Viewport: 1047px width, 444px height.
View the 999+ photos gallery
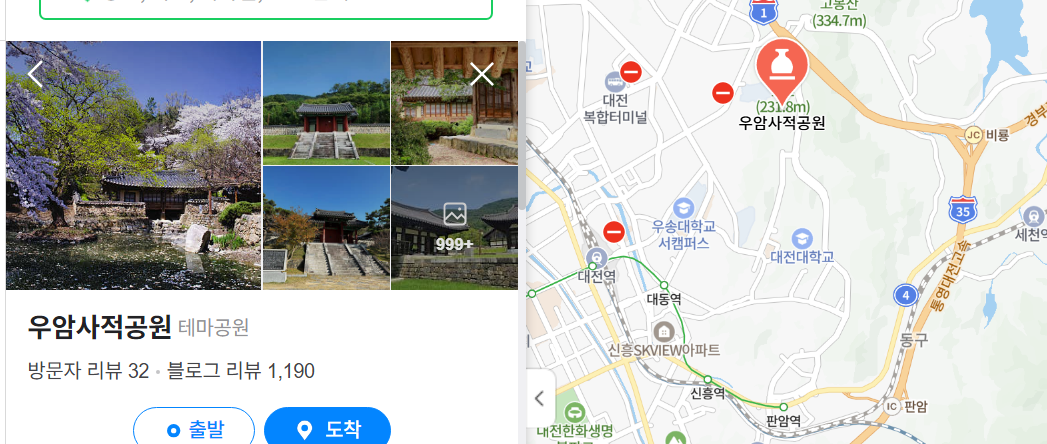coord(454,227)
